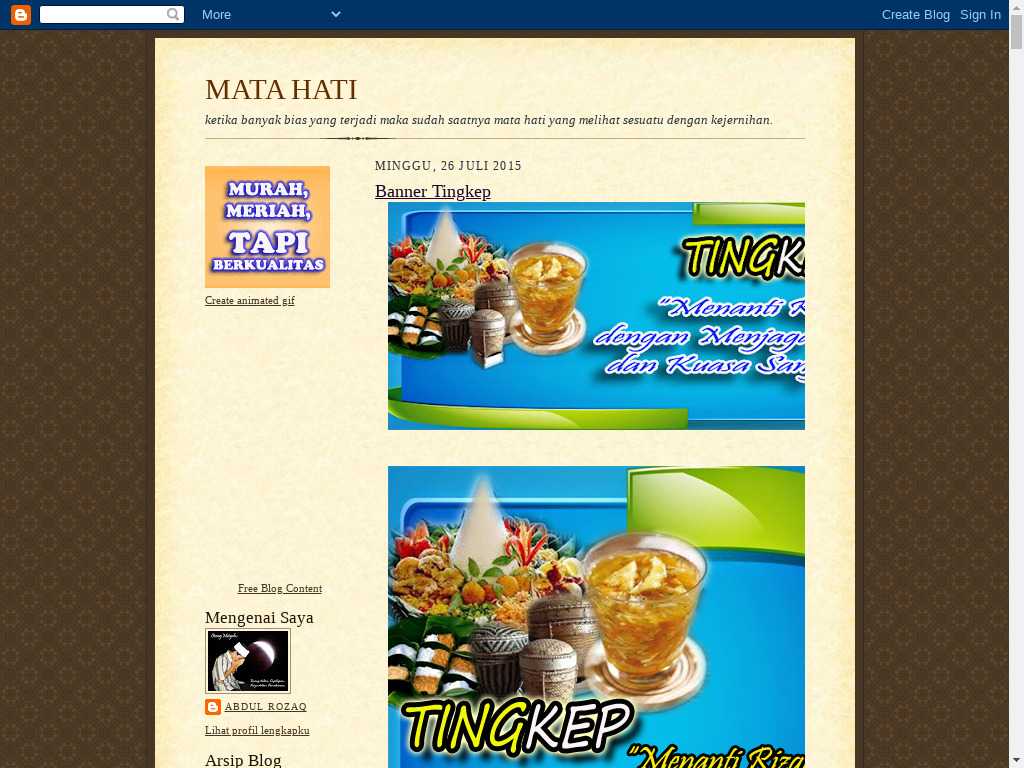Open the Blogger logo icon

click(21, 14)
